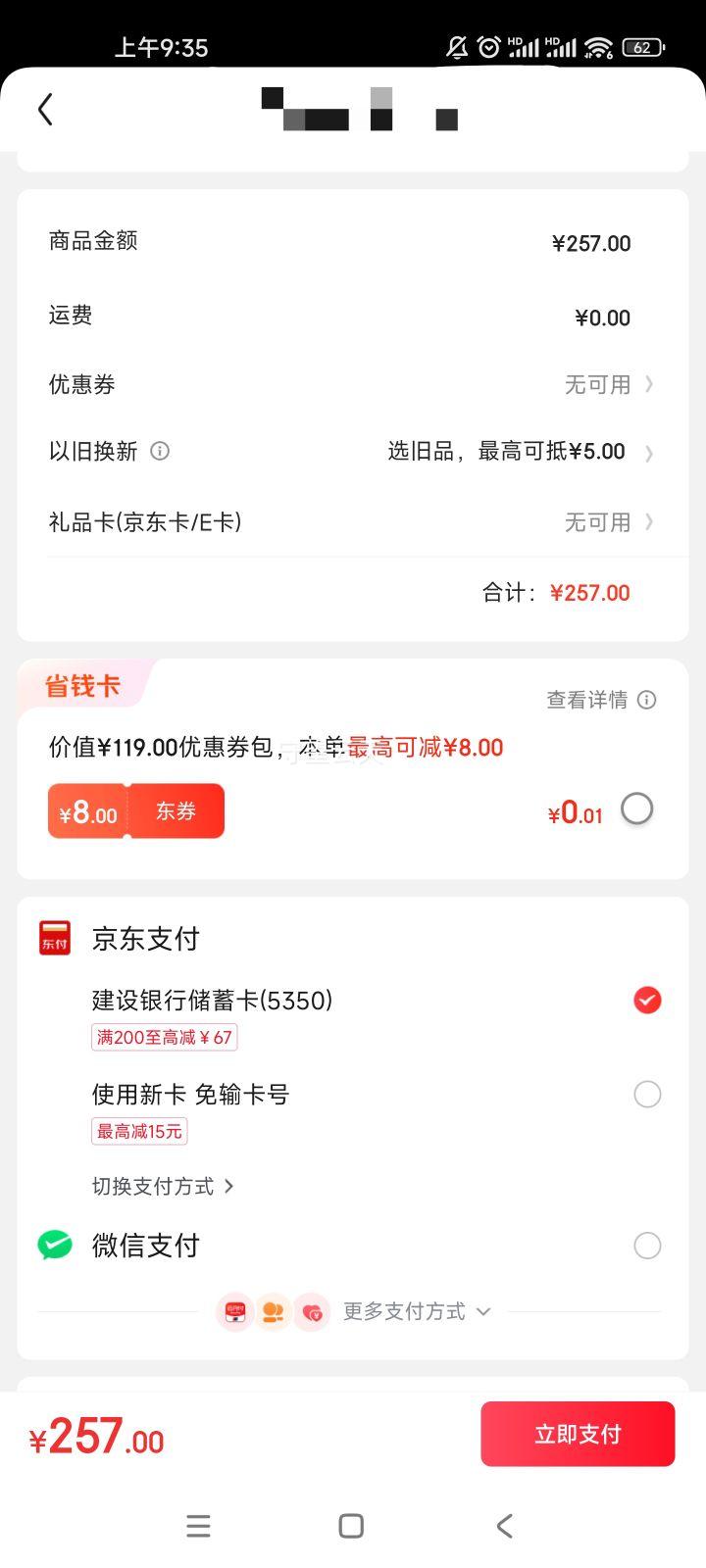Open the 礼品卡(京东卡/E卡) row
Image resolution: width=706 pixels, height=1568 pixels.
[352, 522]
